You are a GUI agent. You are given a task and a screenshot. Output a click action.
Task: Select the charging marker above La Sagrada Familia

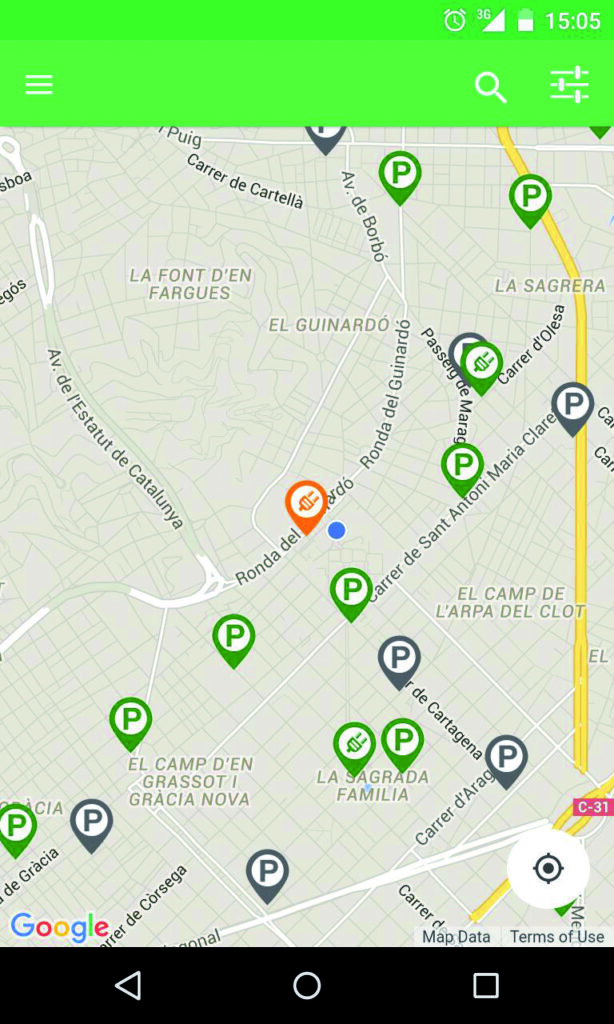tap(354, 745)
